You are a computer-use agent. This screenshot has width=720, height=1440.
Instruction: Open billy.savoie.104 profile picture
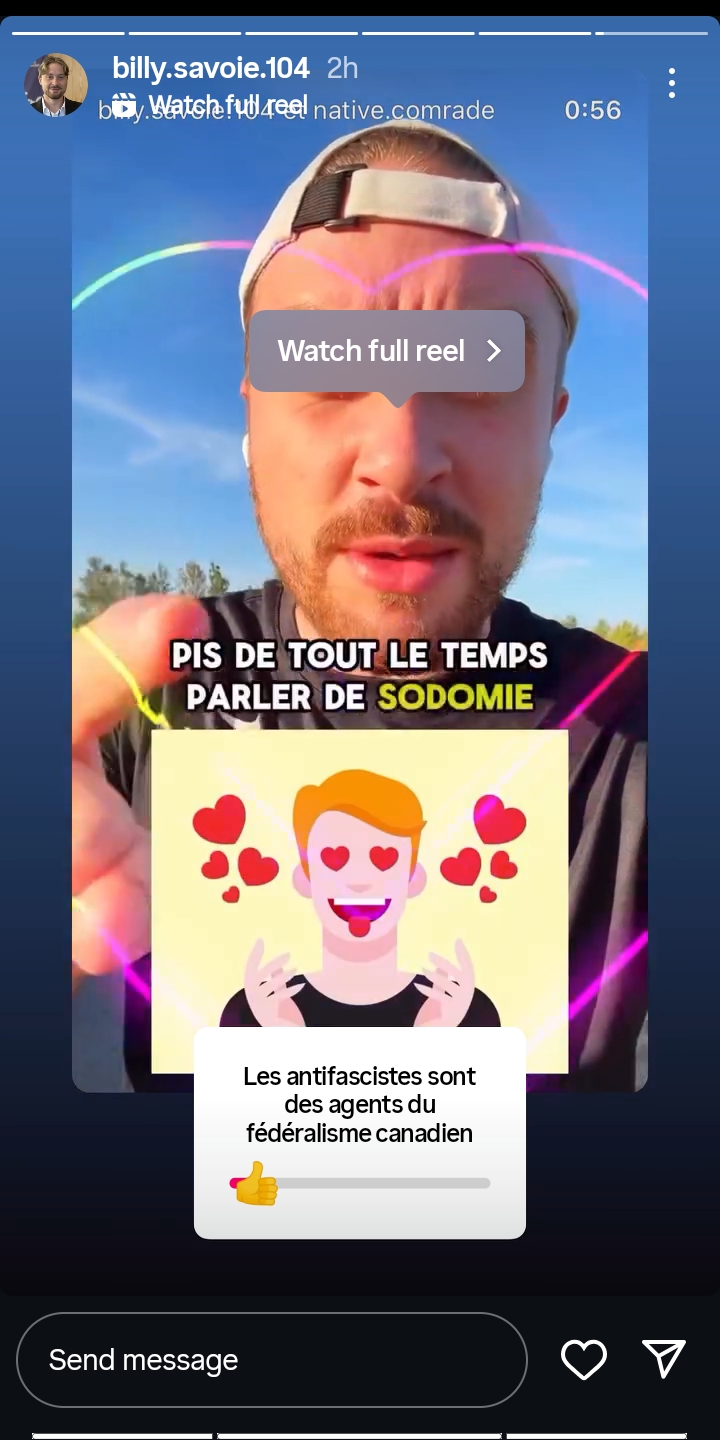[x=55, y=85]
